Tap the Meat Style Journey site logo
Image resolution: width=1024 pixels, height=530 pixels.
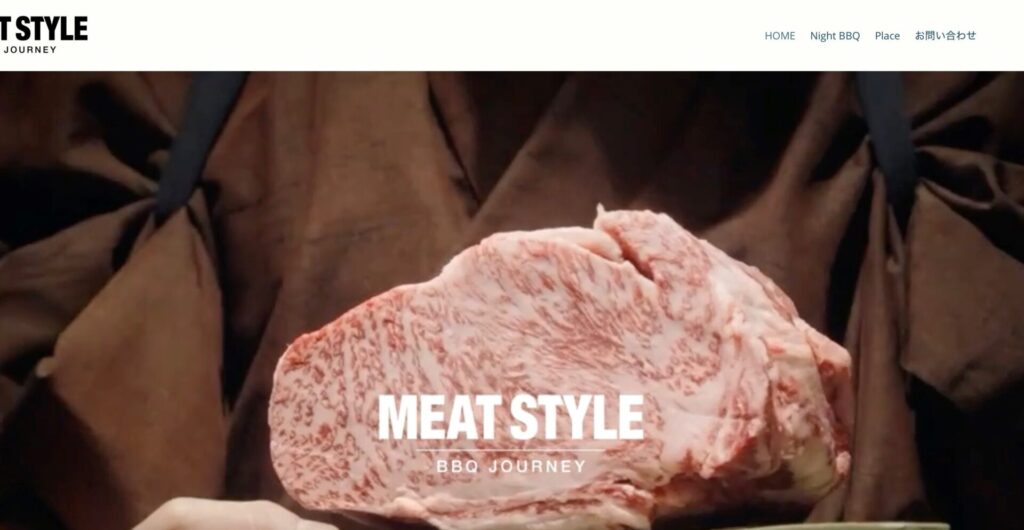point(43,34)
